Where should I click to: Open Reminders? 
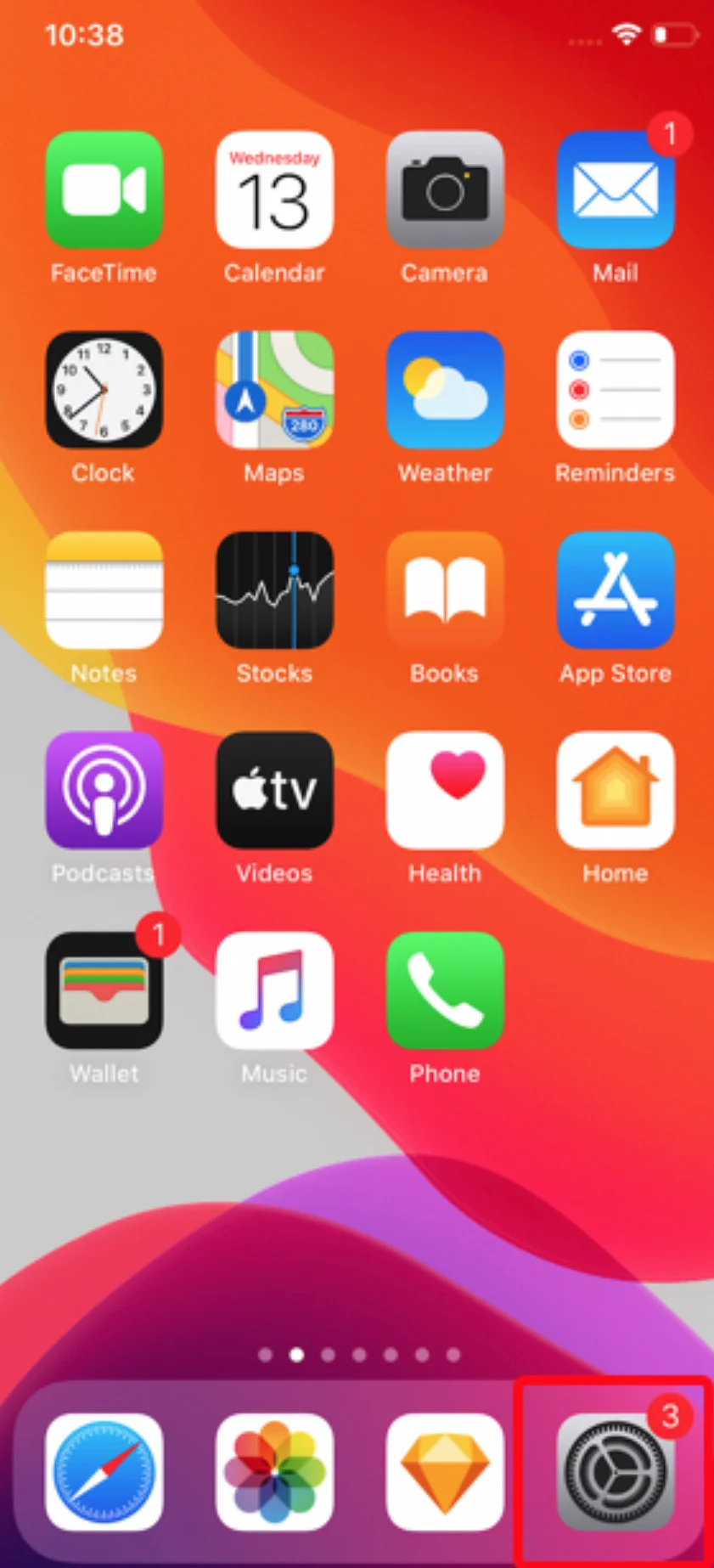click(616, 390)
